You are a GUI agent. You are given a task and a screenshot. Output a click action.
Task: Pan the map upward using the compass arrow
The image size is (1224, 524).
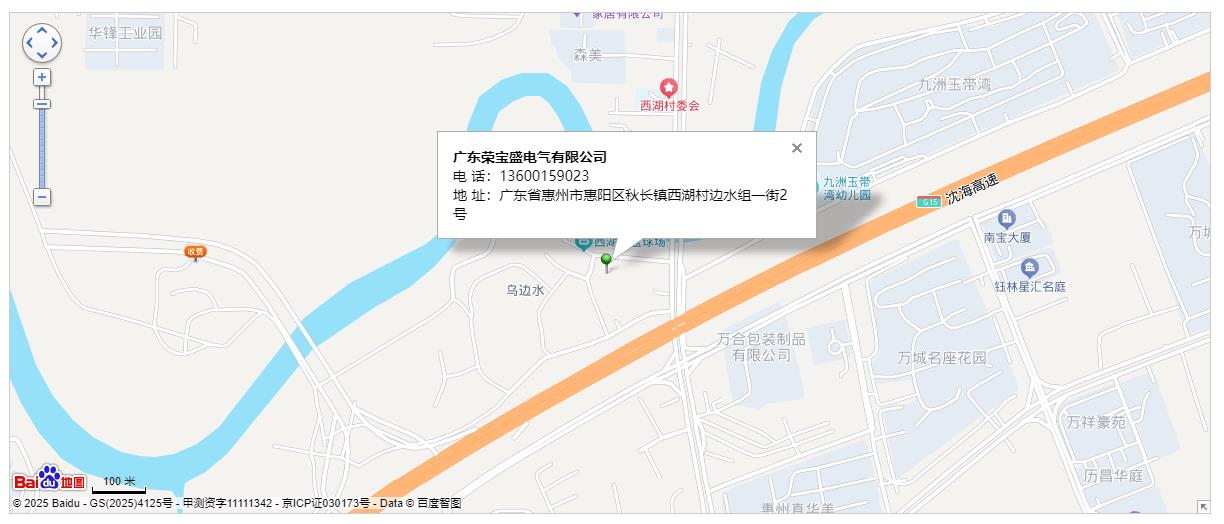click(42, 30)
